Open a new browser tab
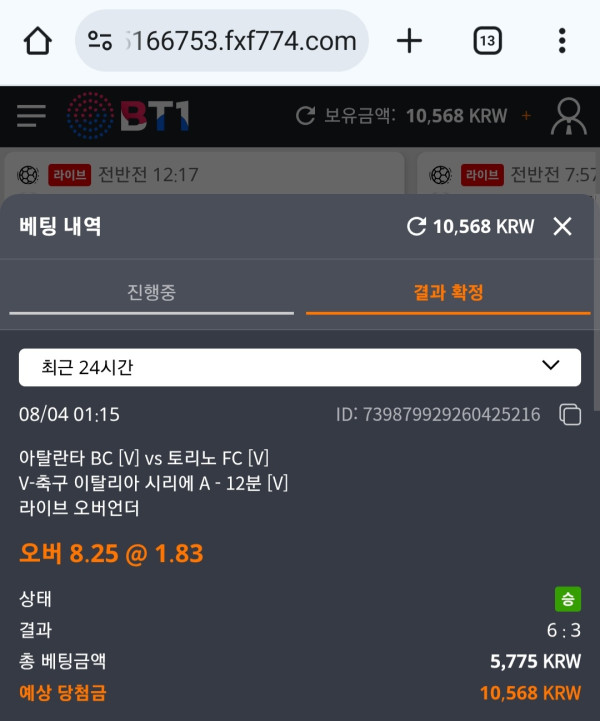600x721 pixels. [x=409, y=41]
